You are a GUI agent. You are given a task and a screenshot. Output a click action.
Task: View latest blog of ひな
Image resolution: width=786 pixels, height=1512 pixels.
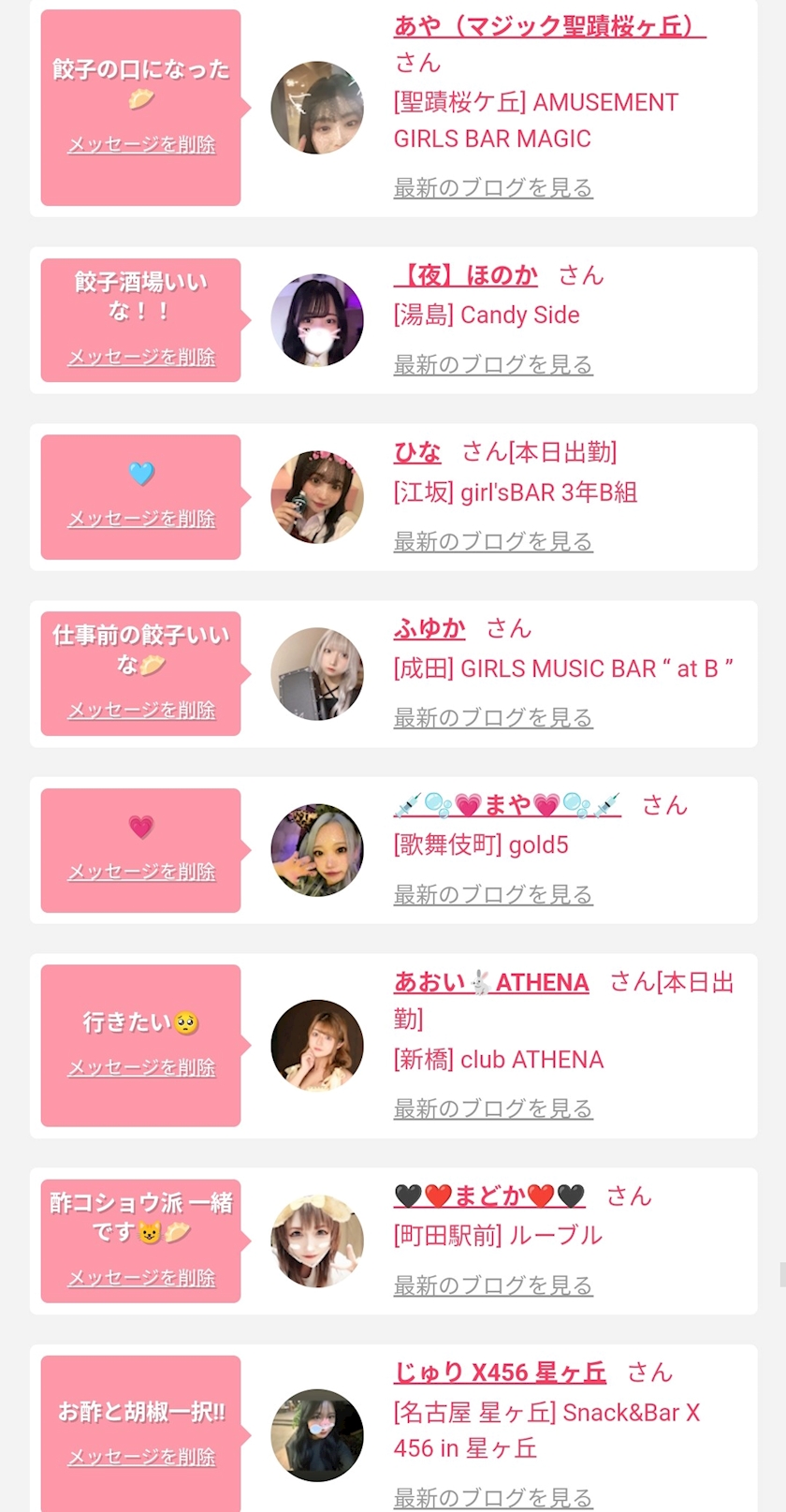pos(493,541)
